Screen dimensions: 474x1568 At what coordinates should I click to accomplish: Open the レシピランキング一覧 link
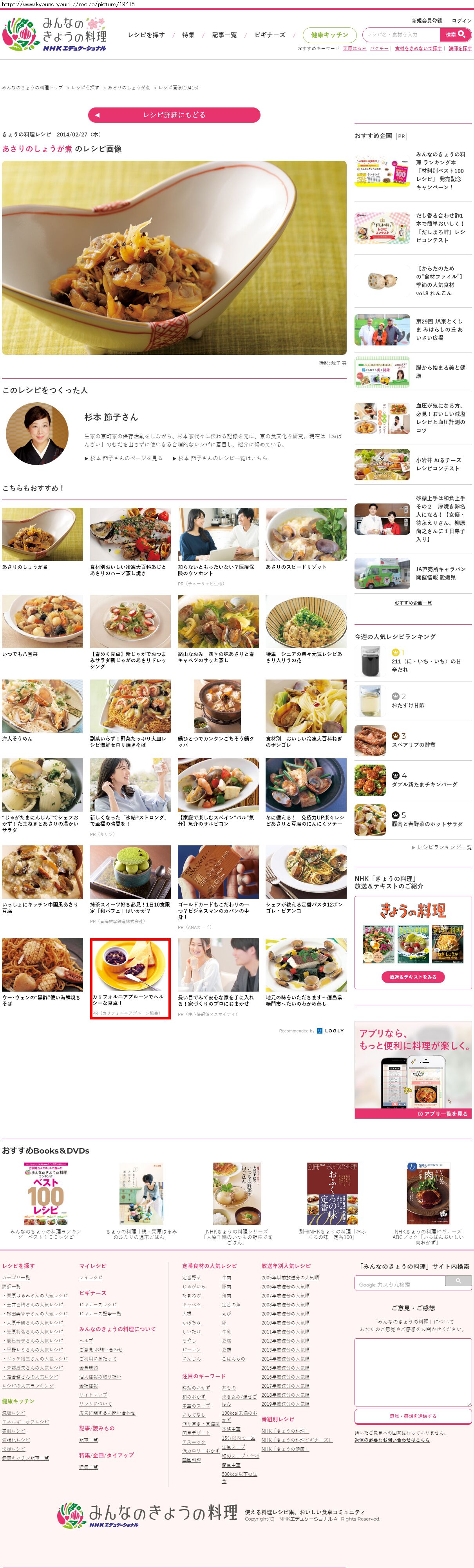(443, 847)
